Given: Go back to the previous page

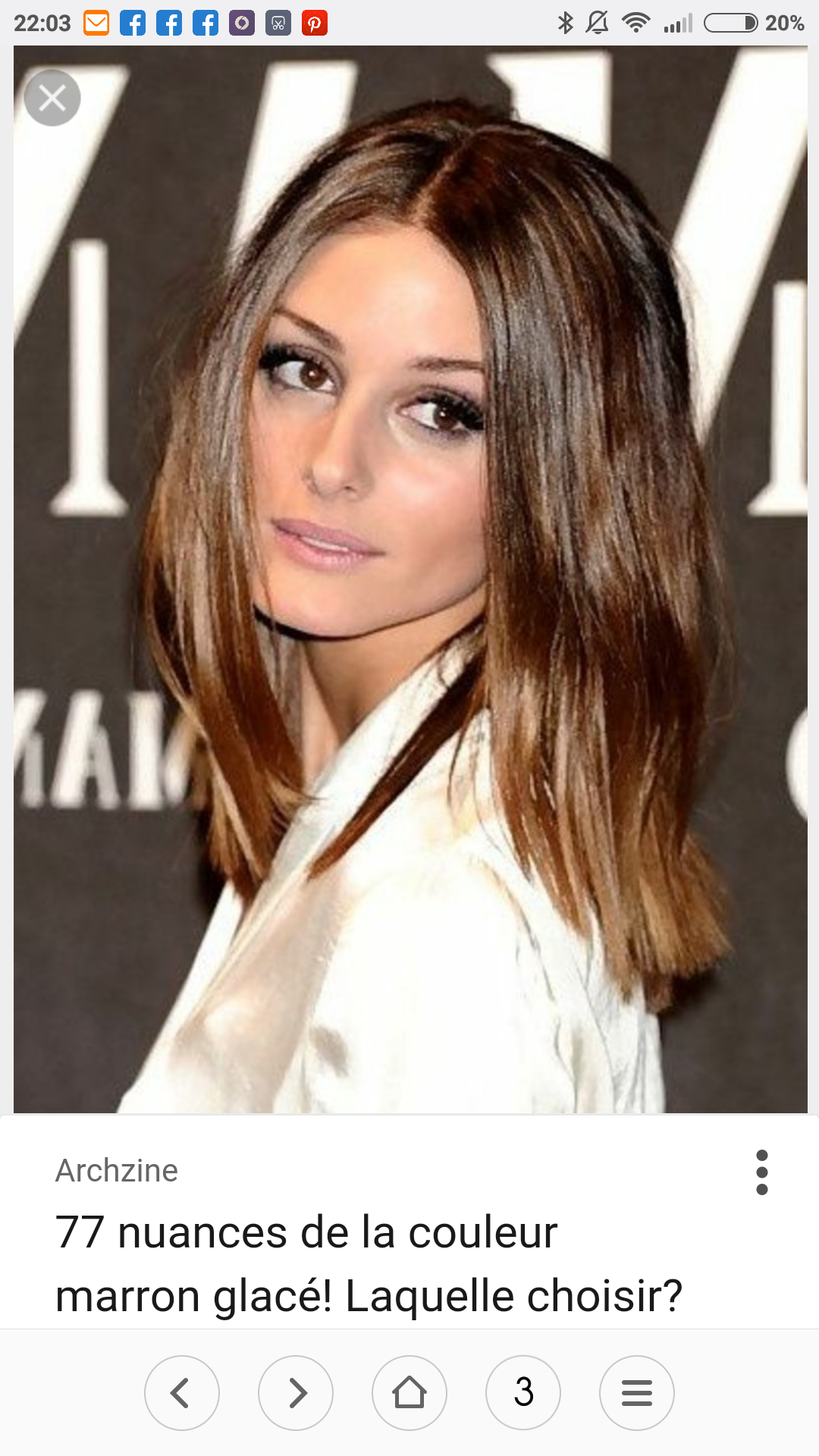Looking at the screenshot, I should coord(182,1393).
